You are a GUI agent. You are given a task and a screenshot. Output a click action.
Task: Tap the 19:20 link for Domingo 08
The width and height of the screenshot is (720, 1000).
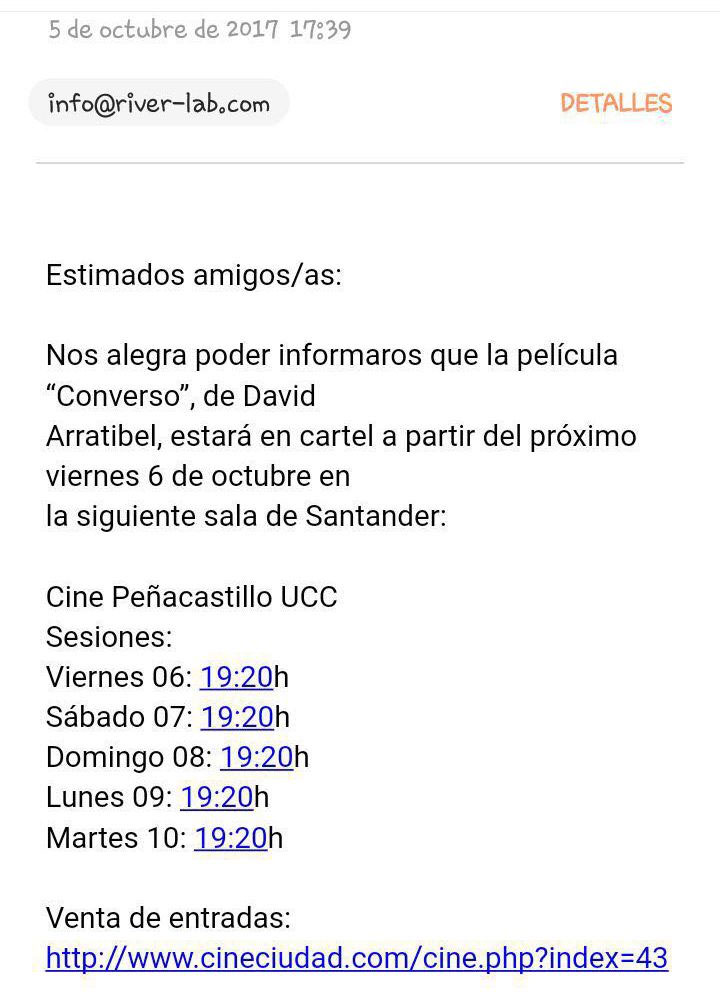tap(256, 758)
